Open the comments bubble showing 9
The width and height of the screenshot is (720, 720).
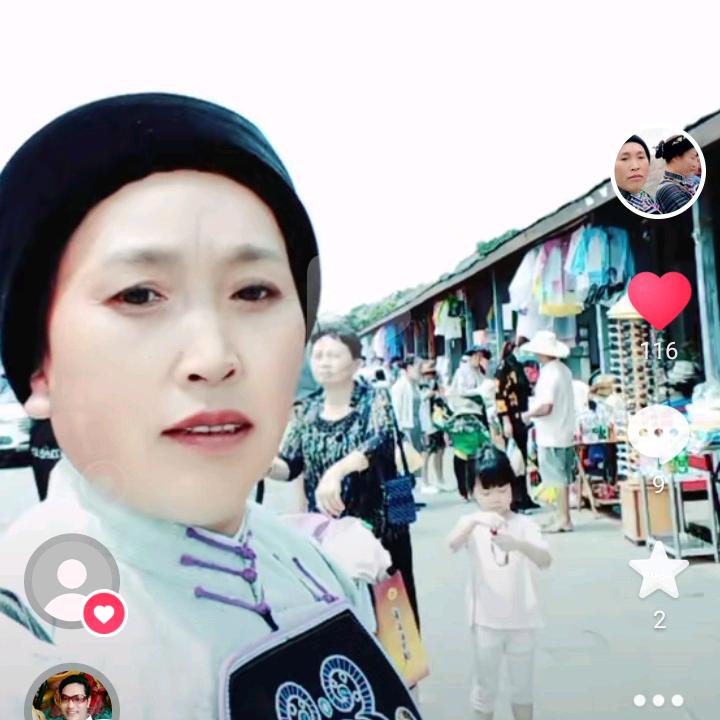tap(658, 433)
